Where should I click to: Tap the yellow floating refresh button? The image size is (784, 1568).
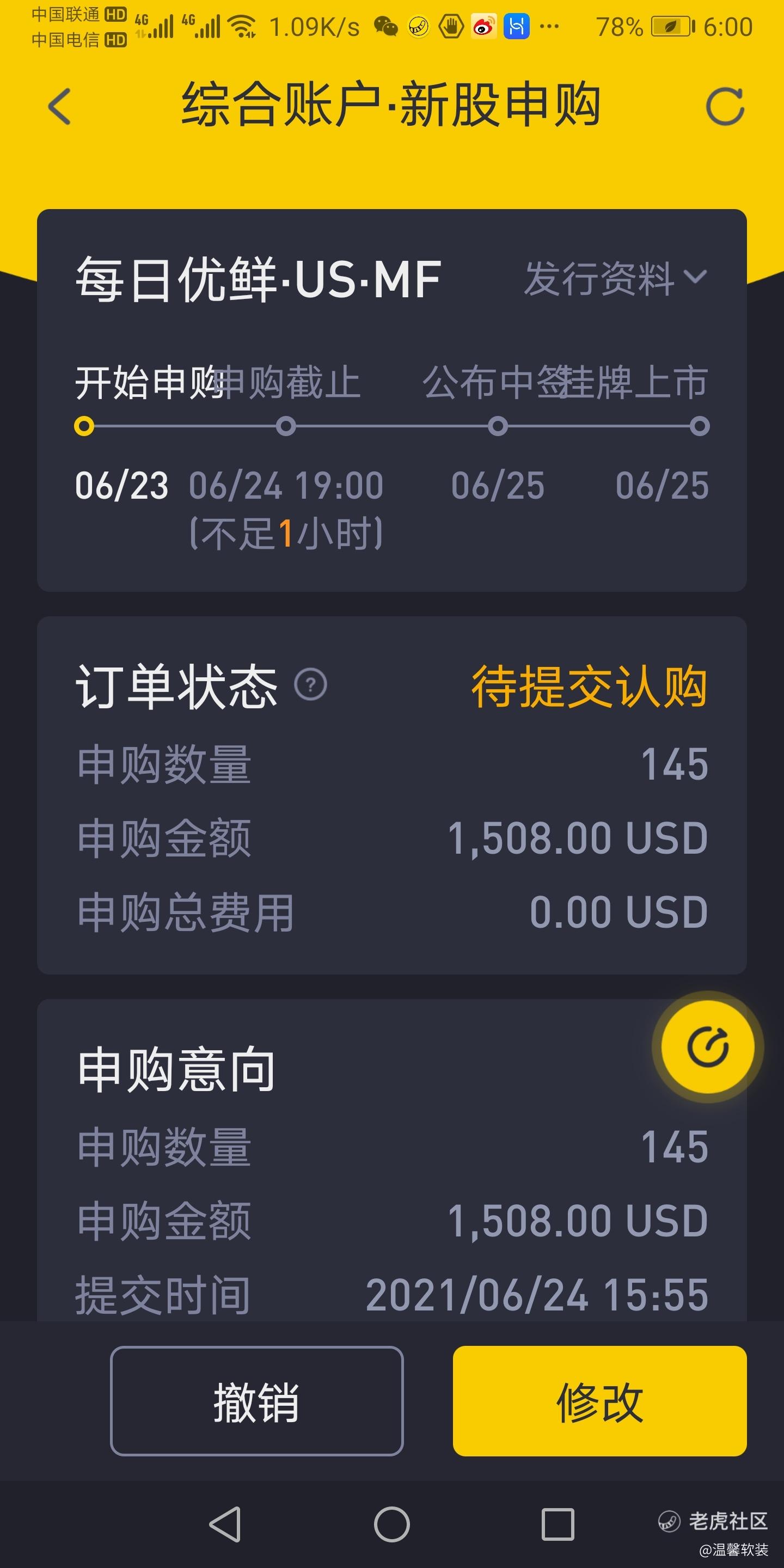click(707, 1047)
